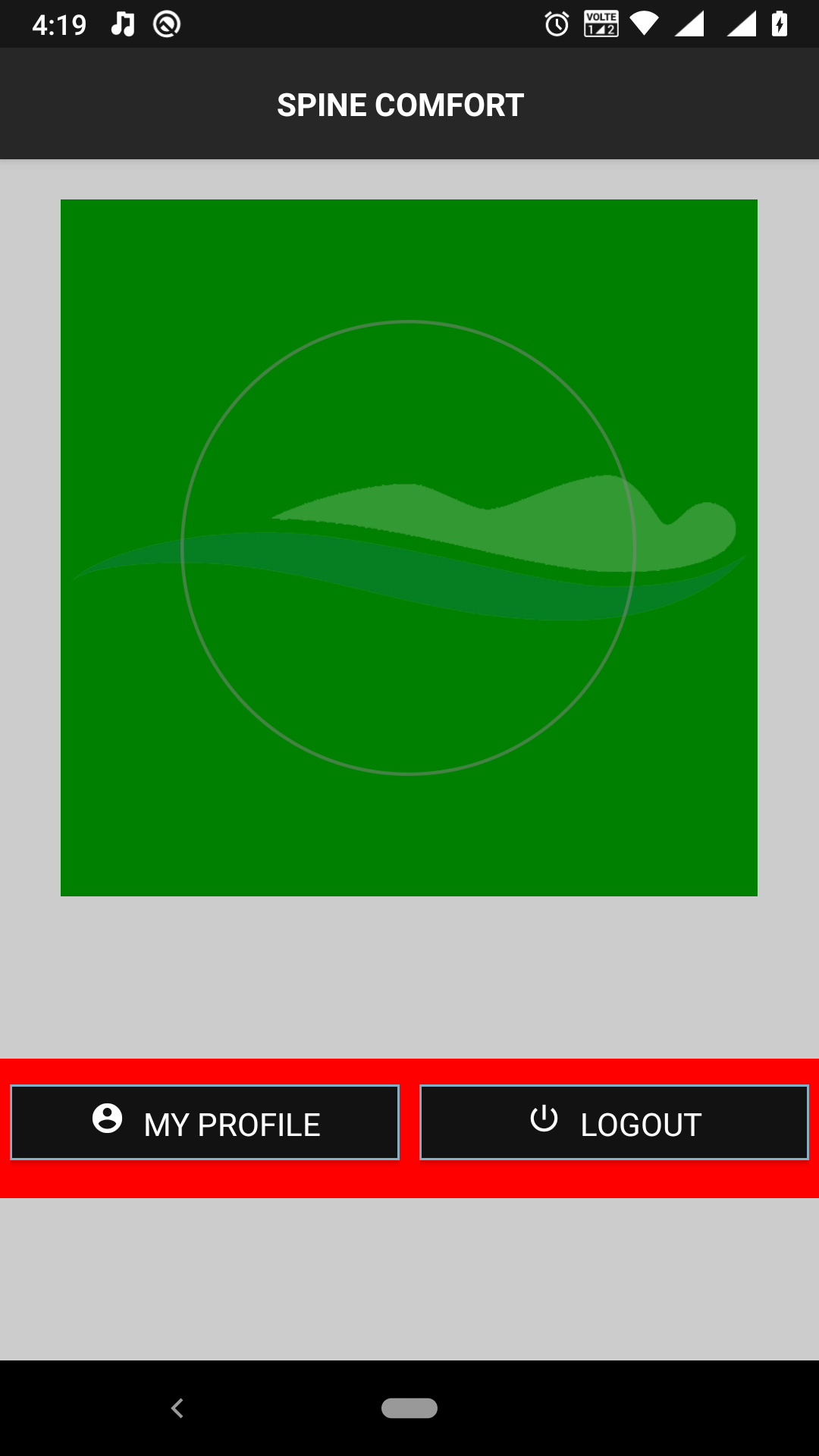The width and height of the screenshot is (819, 1456).
Task: Open MY PROFILE
Action: 204,1122
